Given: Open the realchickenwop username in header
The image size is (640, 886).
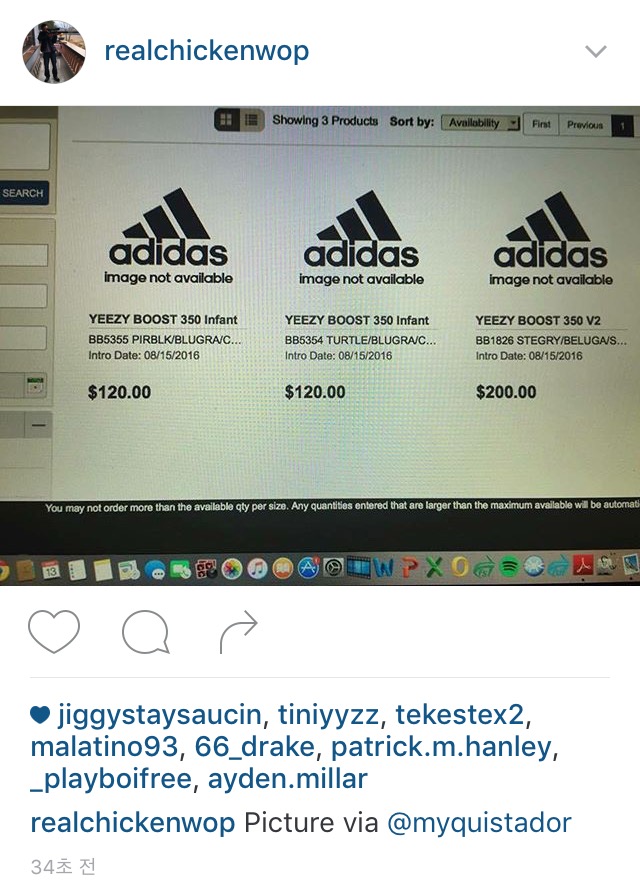Looking at the screenshot, I should (x=207, y=51).
